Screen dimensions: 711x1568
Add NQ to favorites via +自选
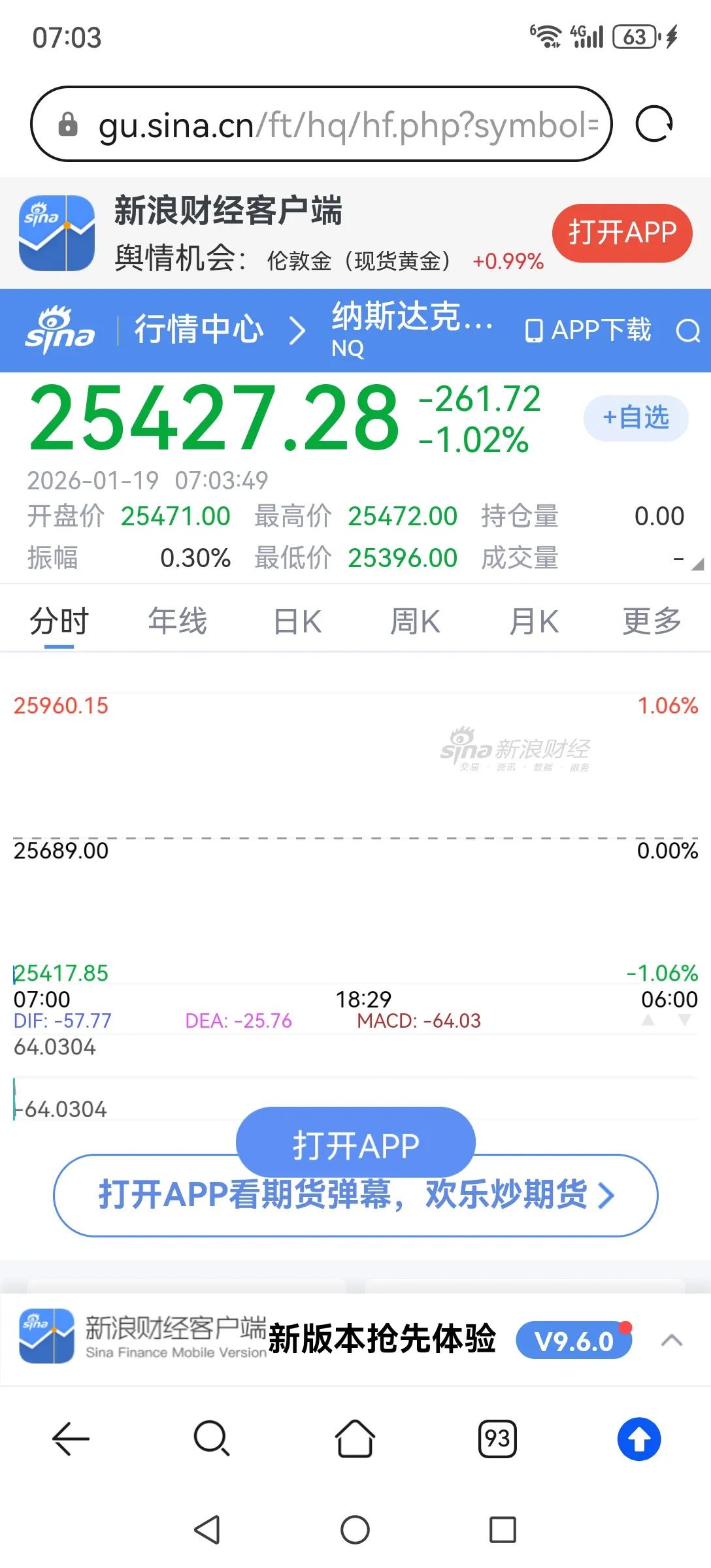(x=635, y=419)
